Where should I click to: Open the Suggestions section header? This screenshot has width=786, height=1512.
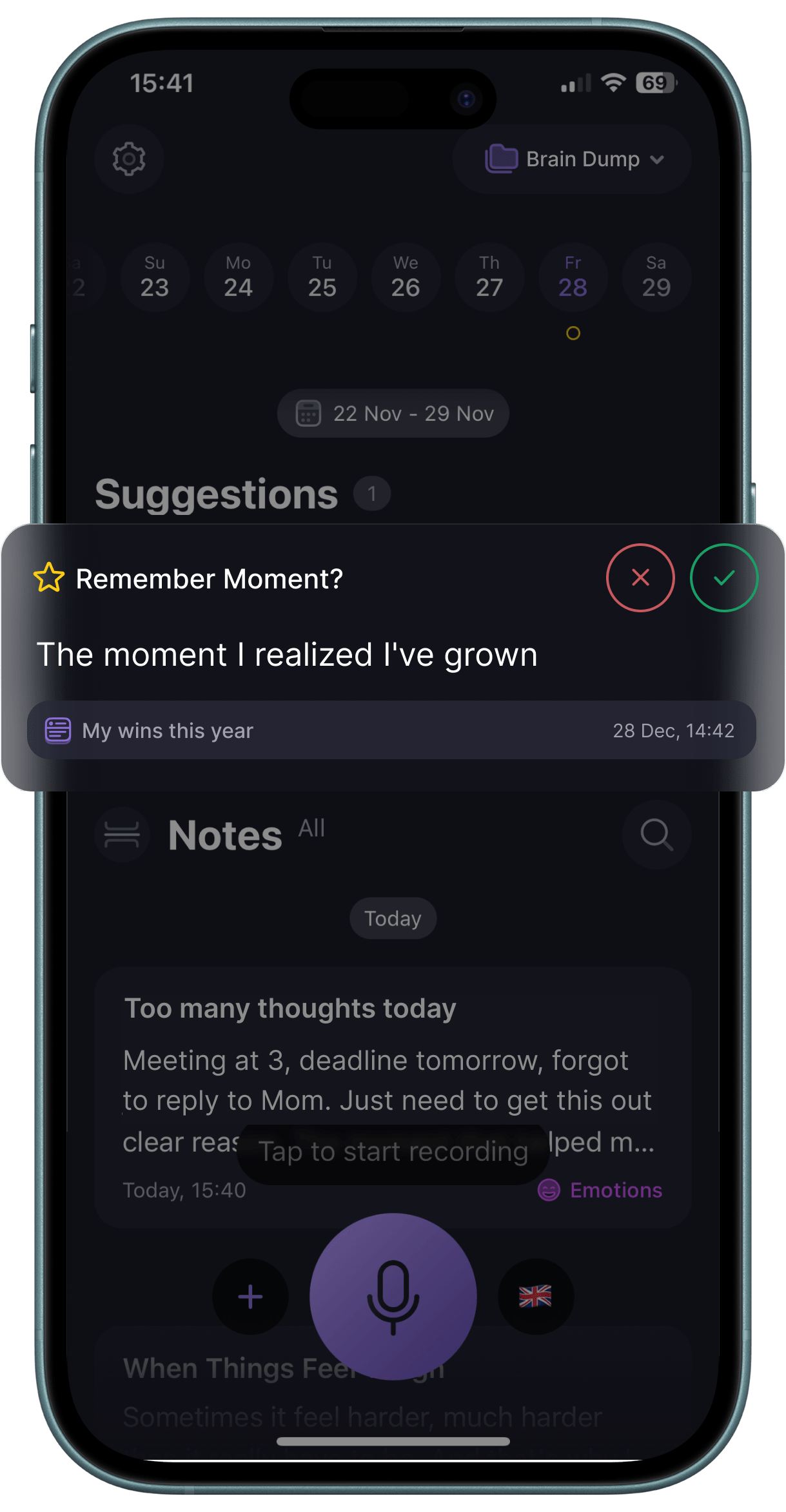217,493
